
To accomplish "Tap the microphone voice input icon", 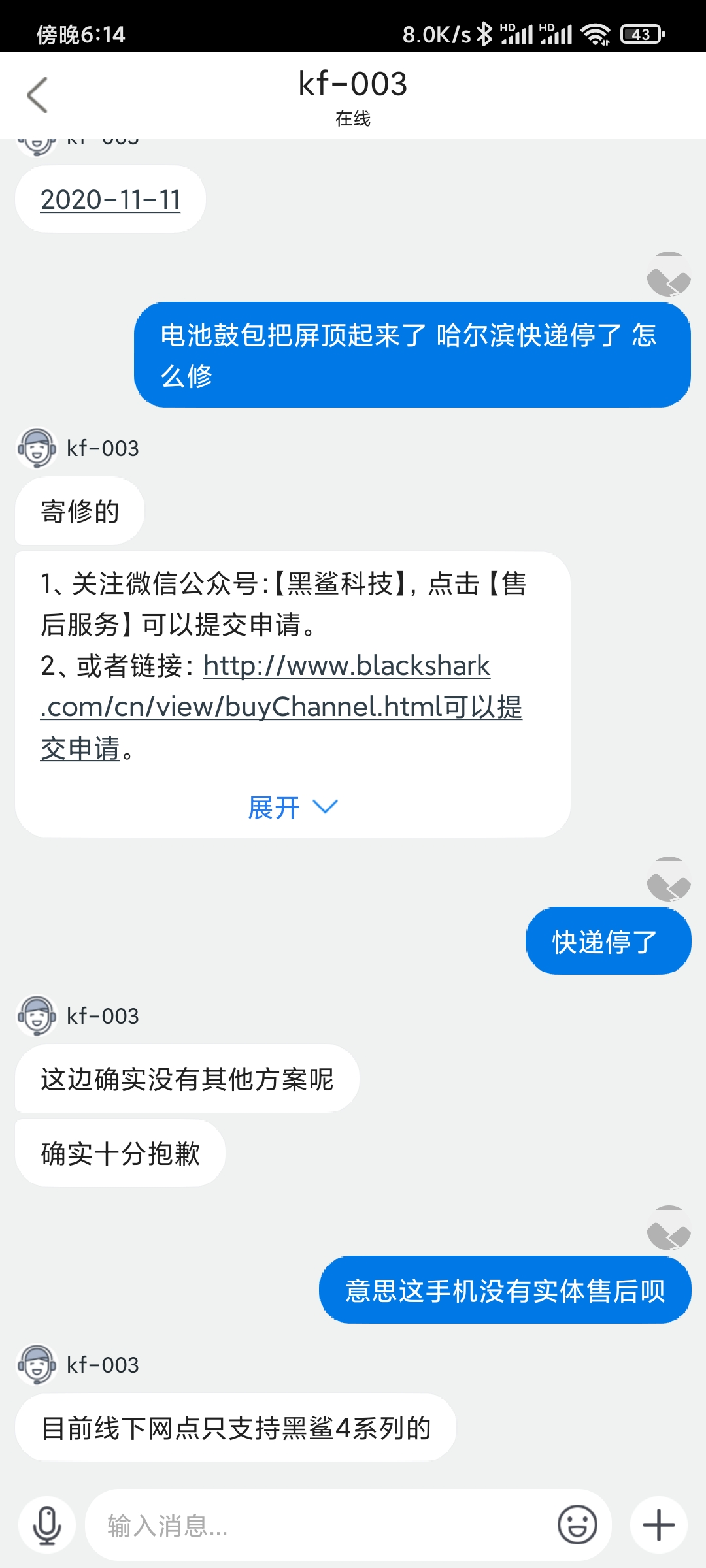I will pyautogui.click(x=47, y=1526).
